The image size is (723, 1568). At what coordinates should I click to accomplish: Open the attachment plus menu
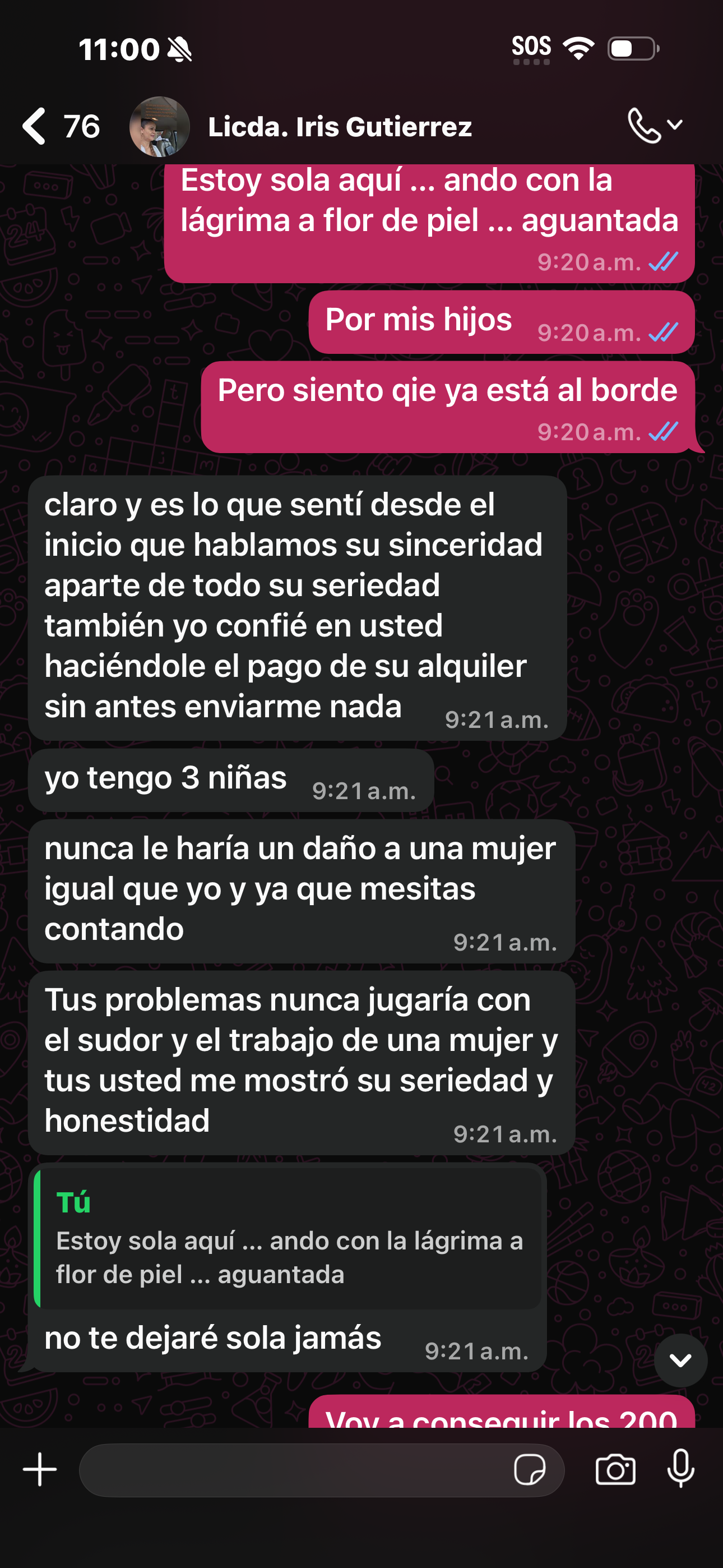tap(40, 1469)
